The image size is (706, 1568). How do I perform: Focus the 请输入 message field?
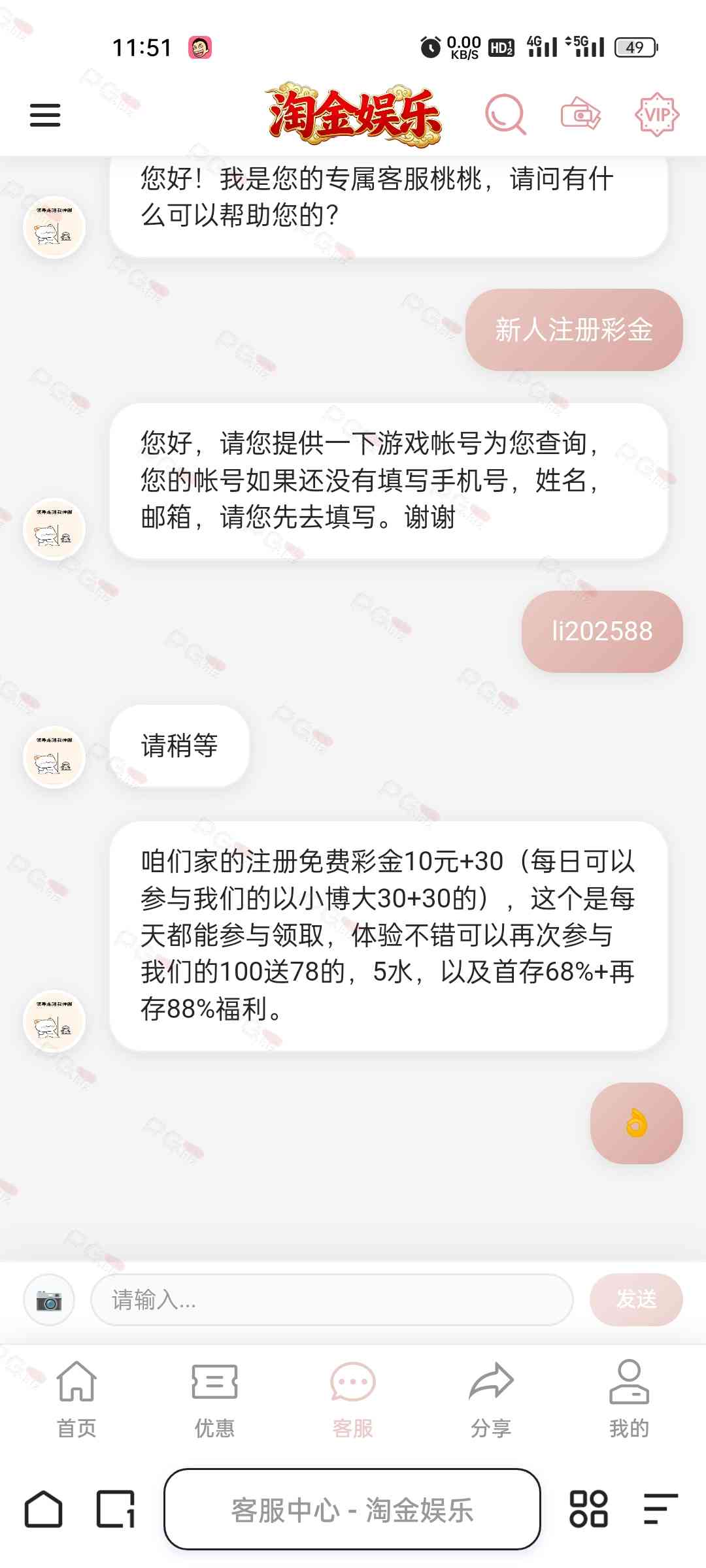[331, 1299]
